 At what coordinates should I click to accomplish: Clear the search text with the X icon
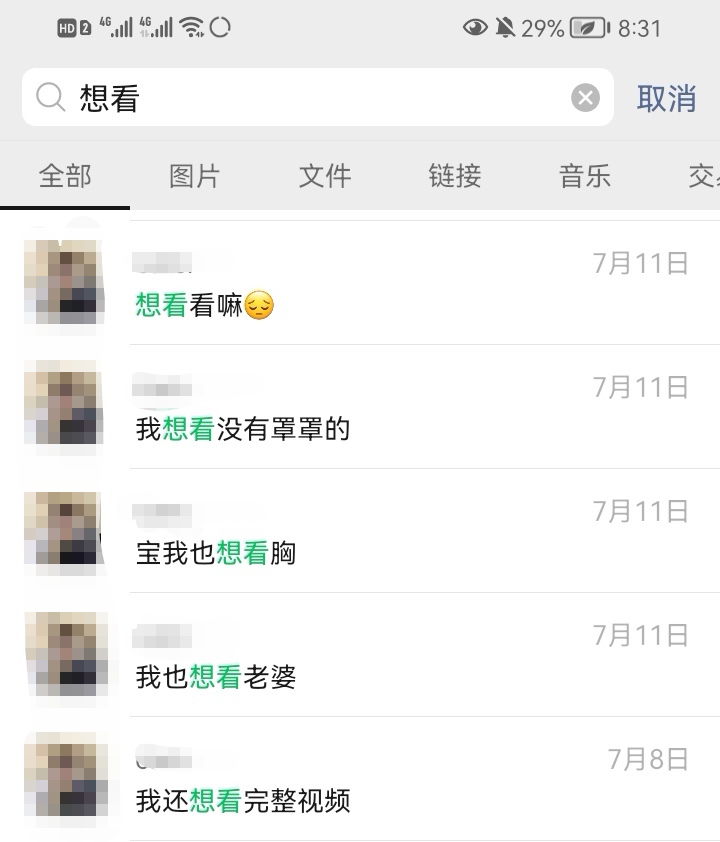(585, 98)
